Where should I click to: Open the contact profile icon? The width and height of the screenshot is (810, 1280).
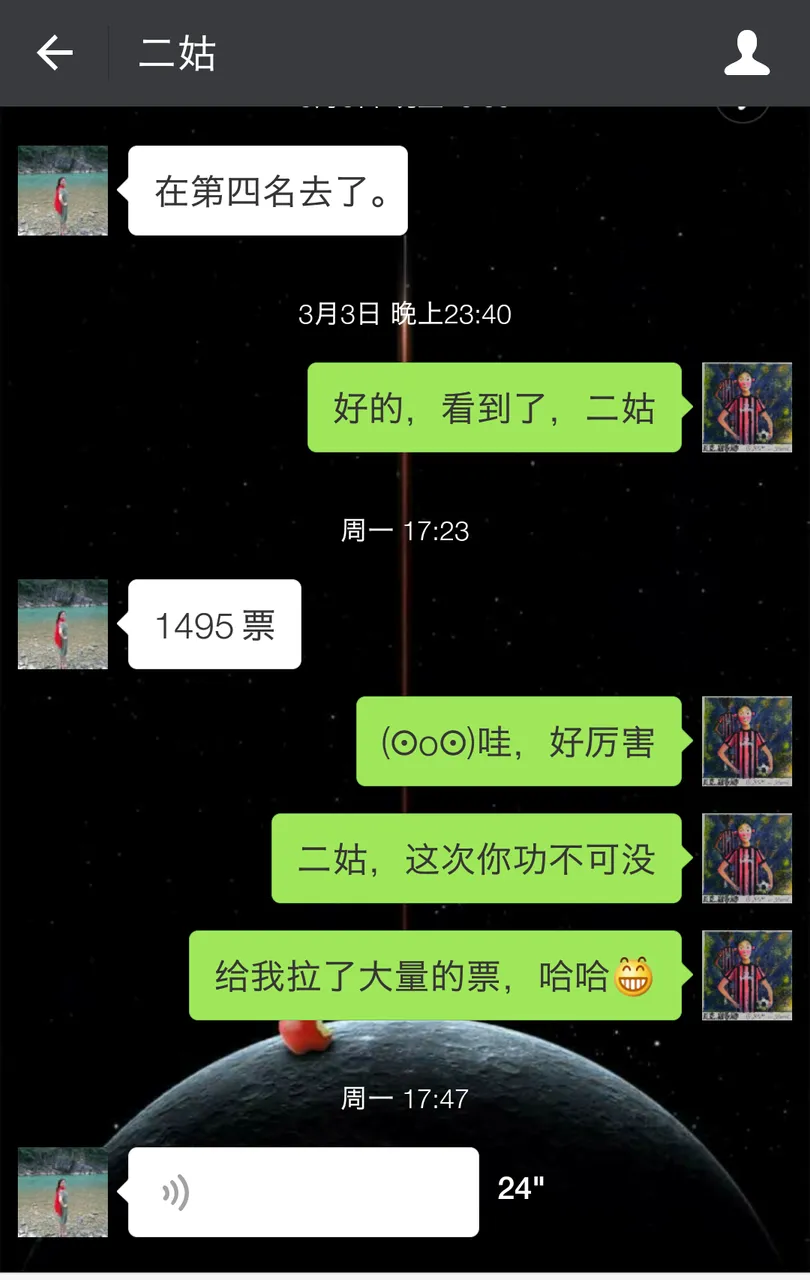pyautogui.click(x=746, y=53)
